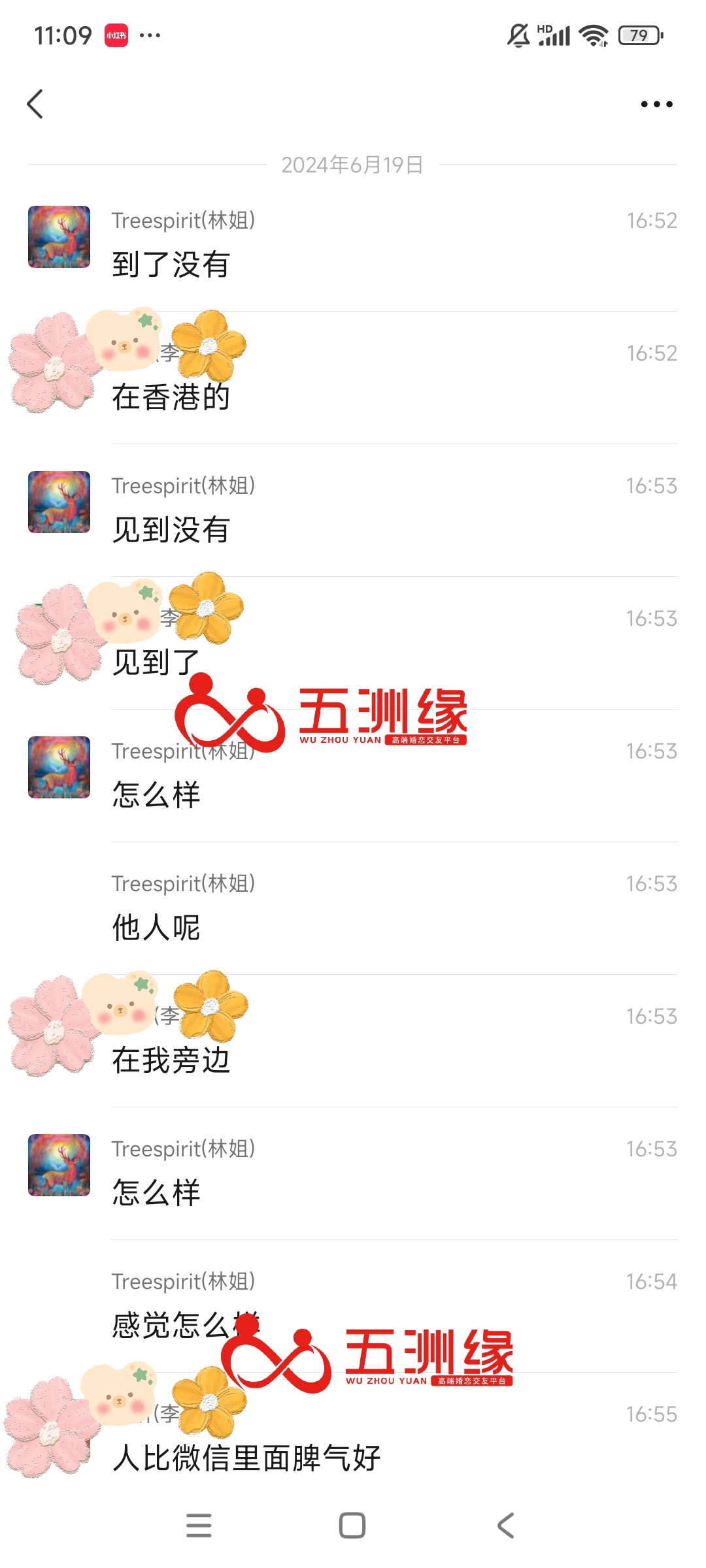Open the recent apps menu button
Viewport: 706px width, 1568px height.
point(199,1526)
